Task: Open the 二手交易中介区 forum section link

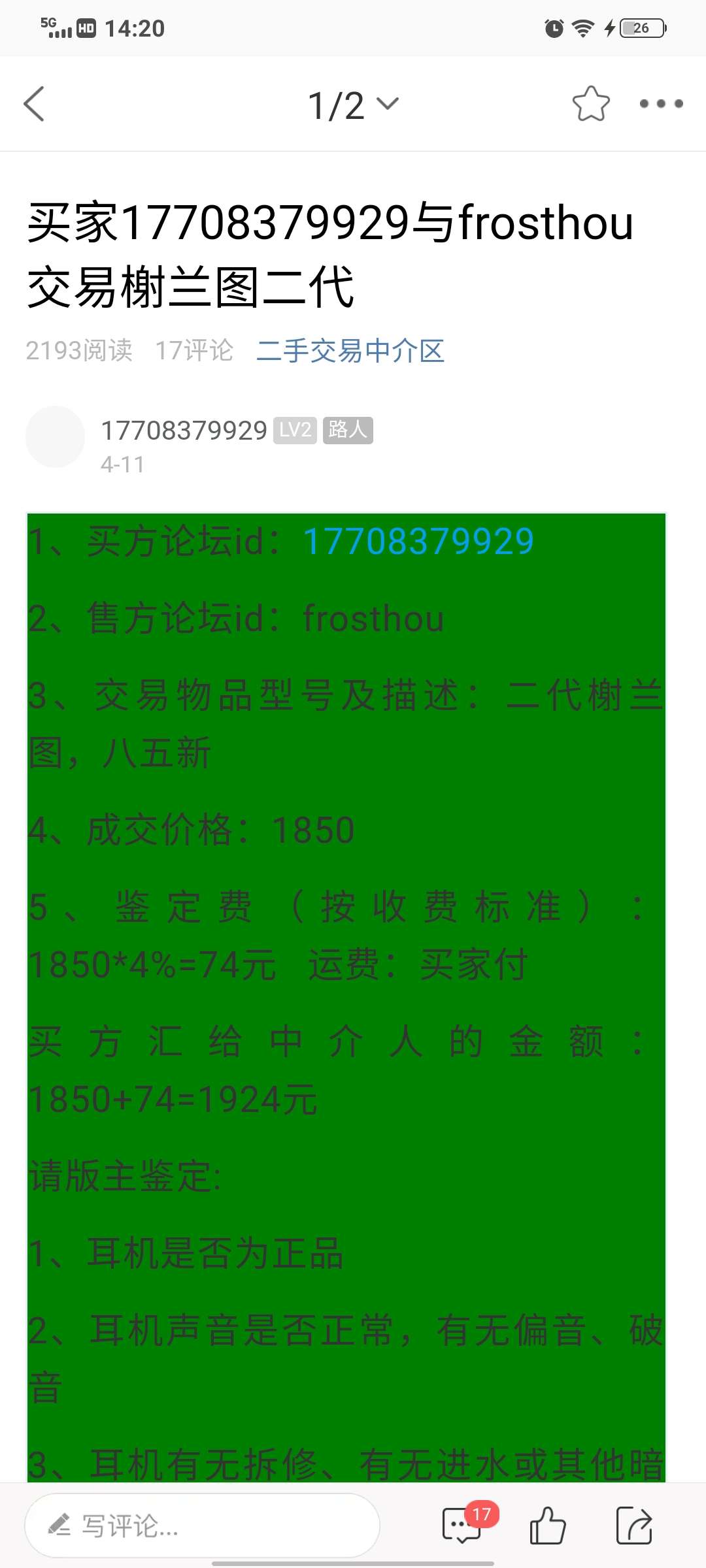Action: pos(350,351)
